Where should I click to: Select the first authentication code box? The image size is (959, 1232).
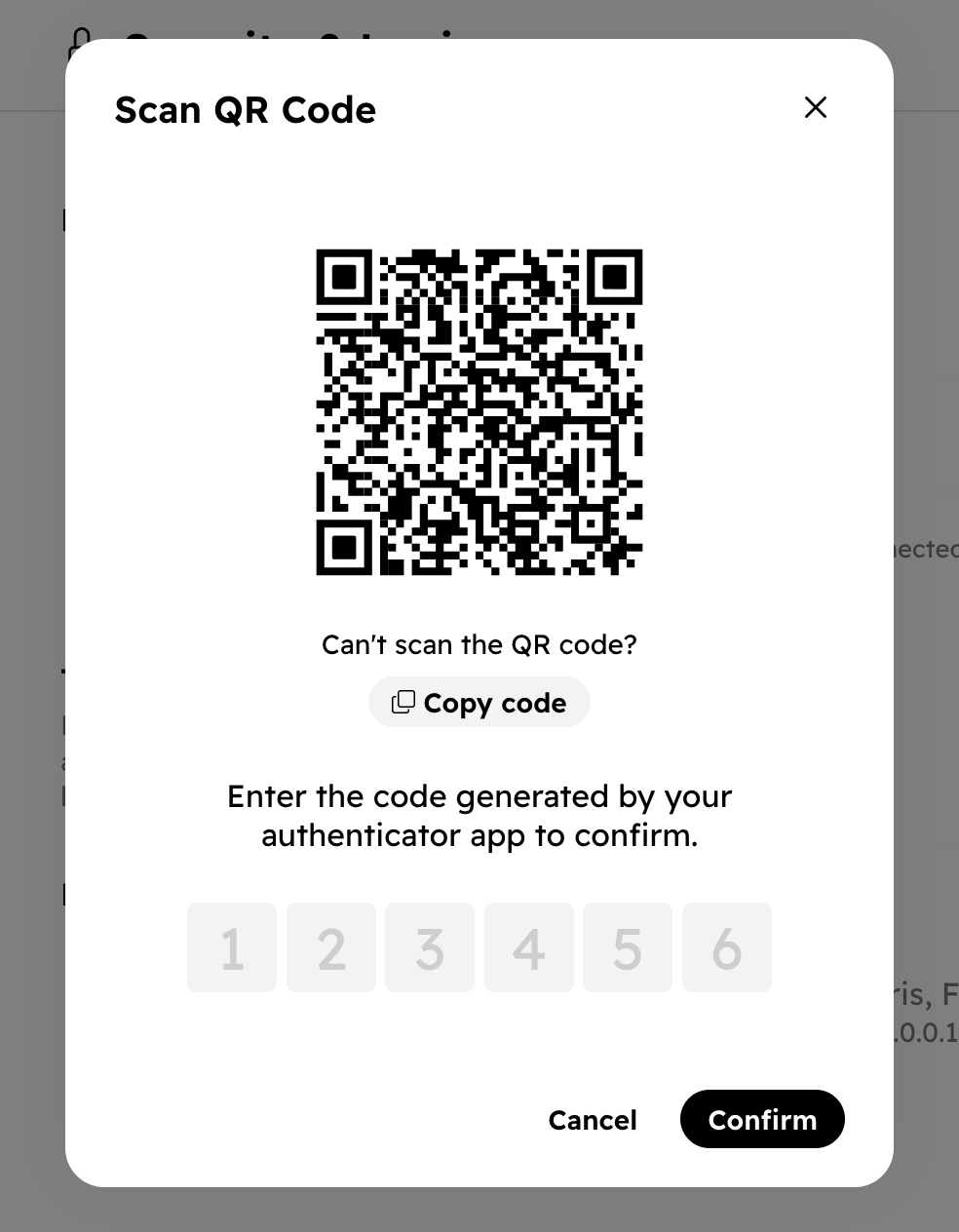(231, 946)
